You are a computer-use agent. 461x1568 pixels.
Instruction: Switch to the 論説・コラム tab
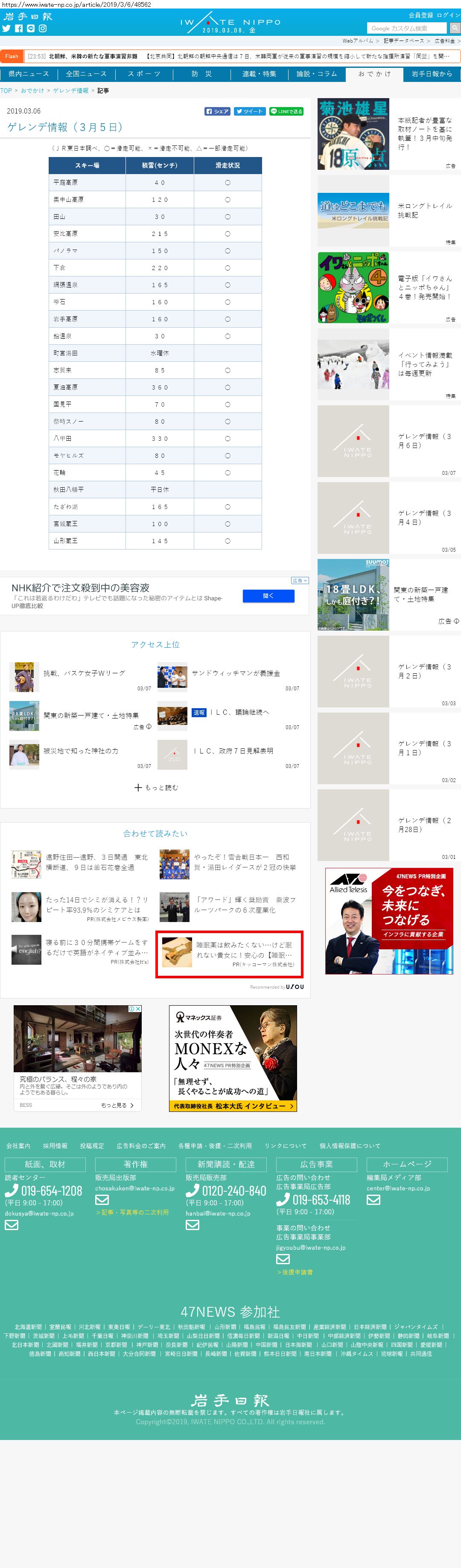click(x=316, y=74)
